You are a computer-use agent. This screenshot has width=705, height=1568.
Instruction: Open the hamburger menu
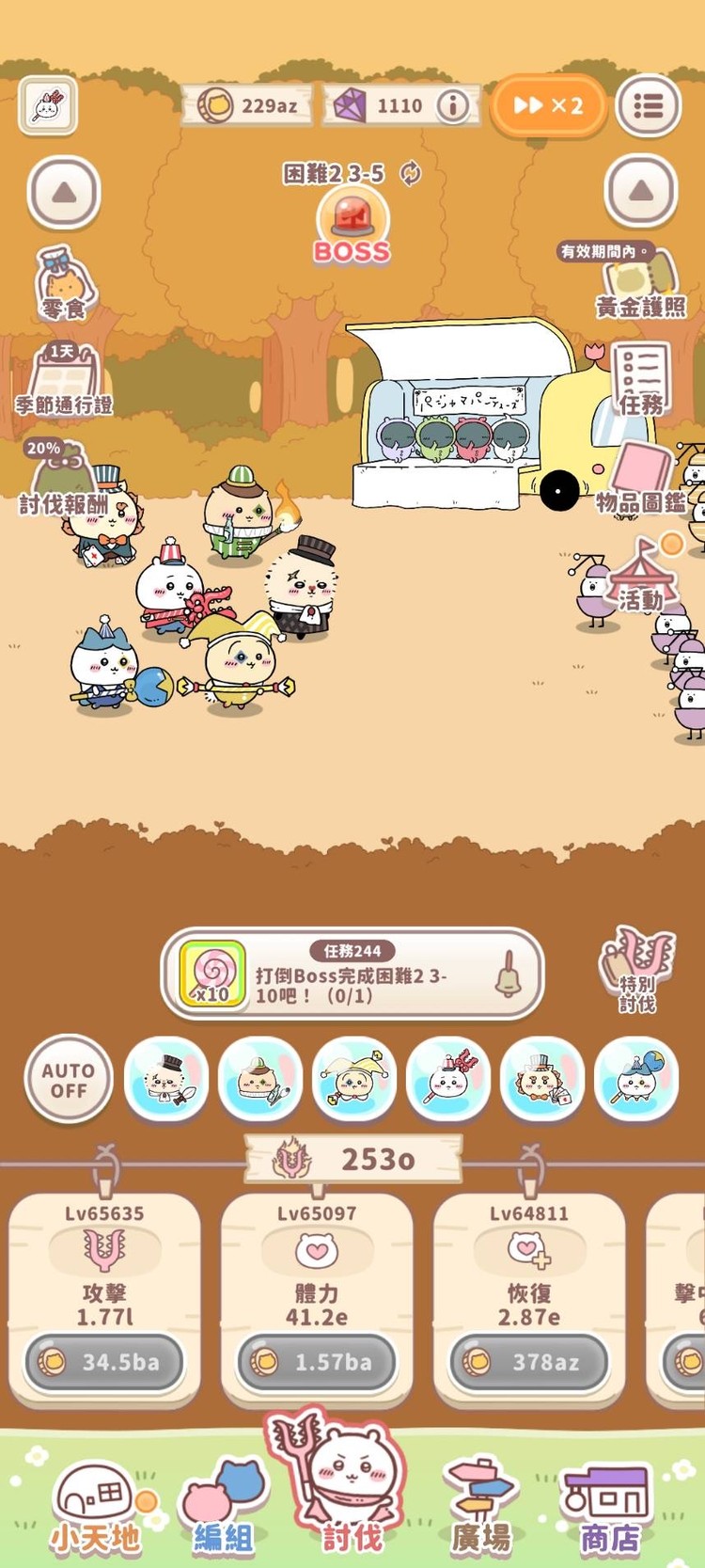tap(648, 105)
